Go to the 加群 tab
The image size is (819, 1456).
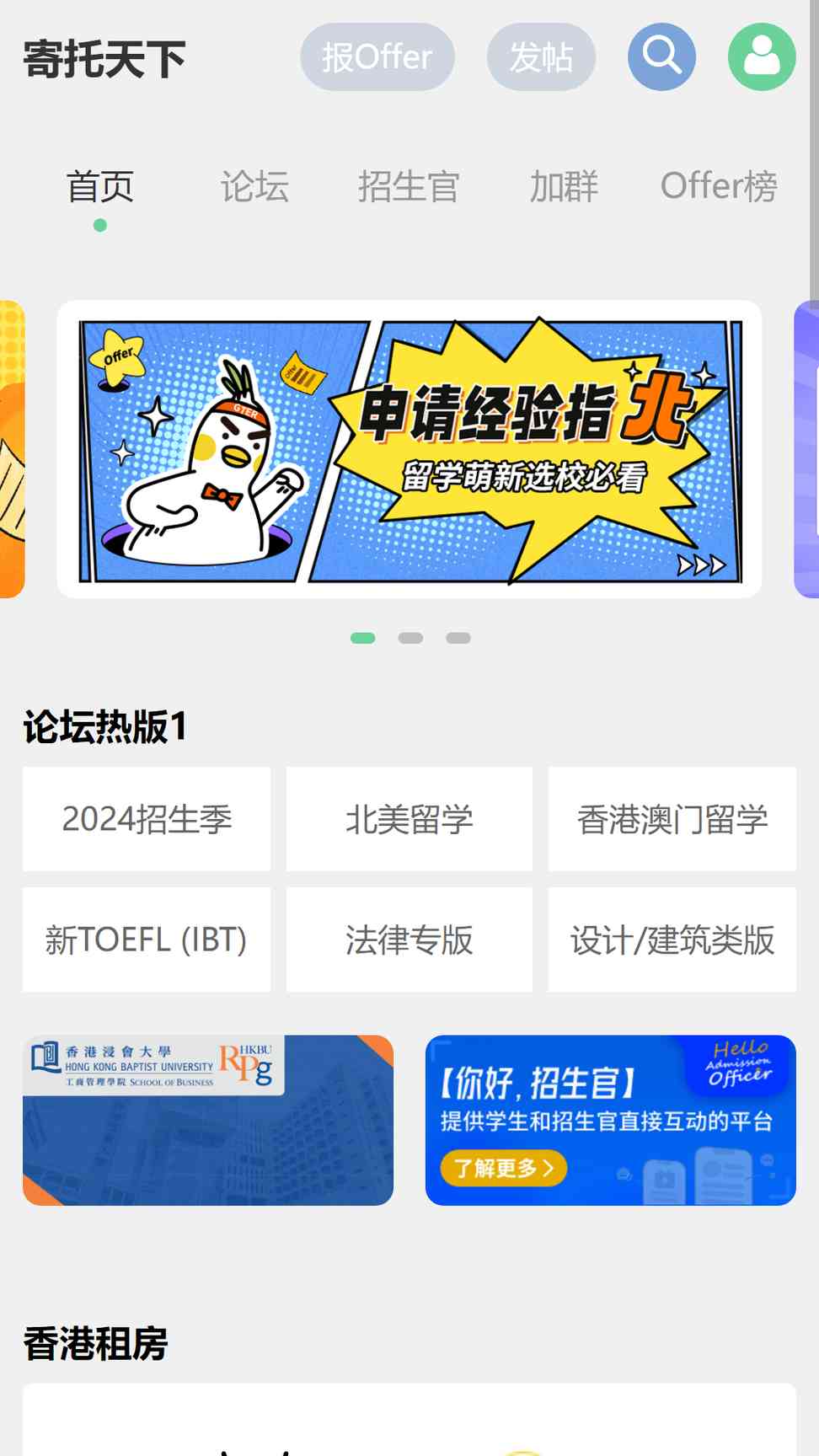tap(564, 186)
